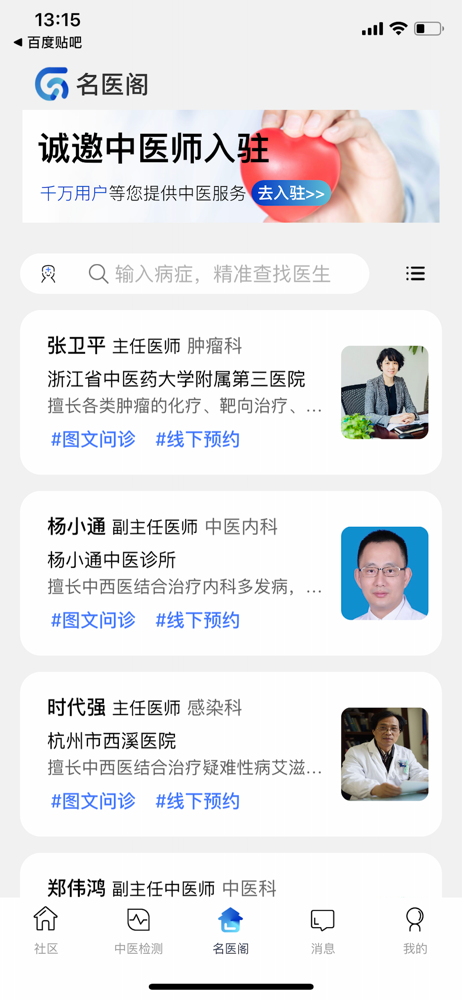
Task: Select #图文问诊 for 张卫平
Action: pos(93,439)
